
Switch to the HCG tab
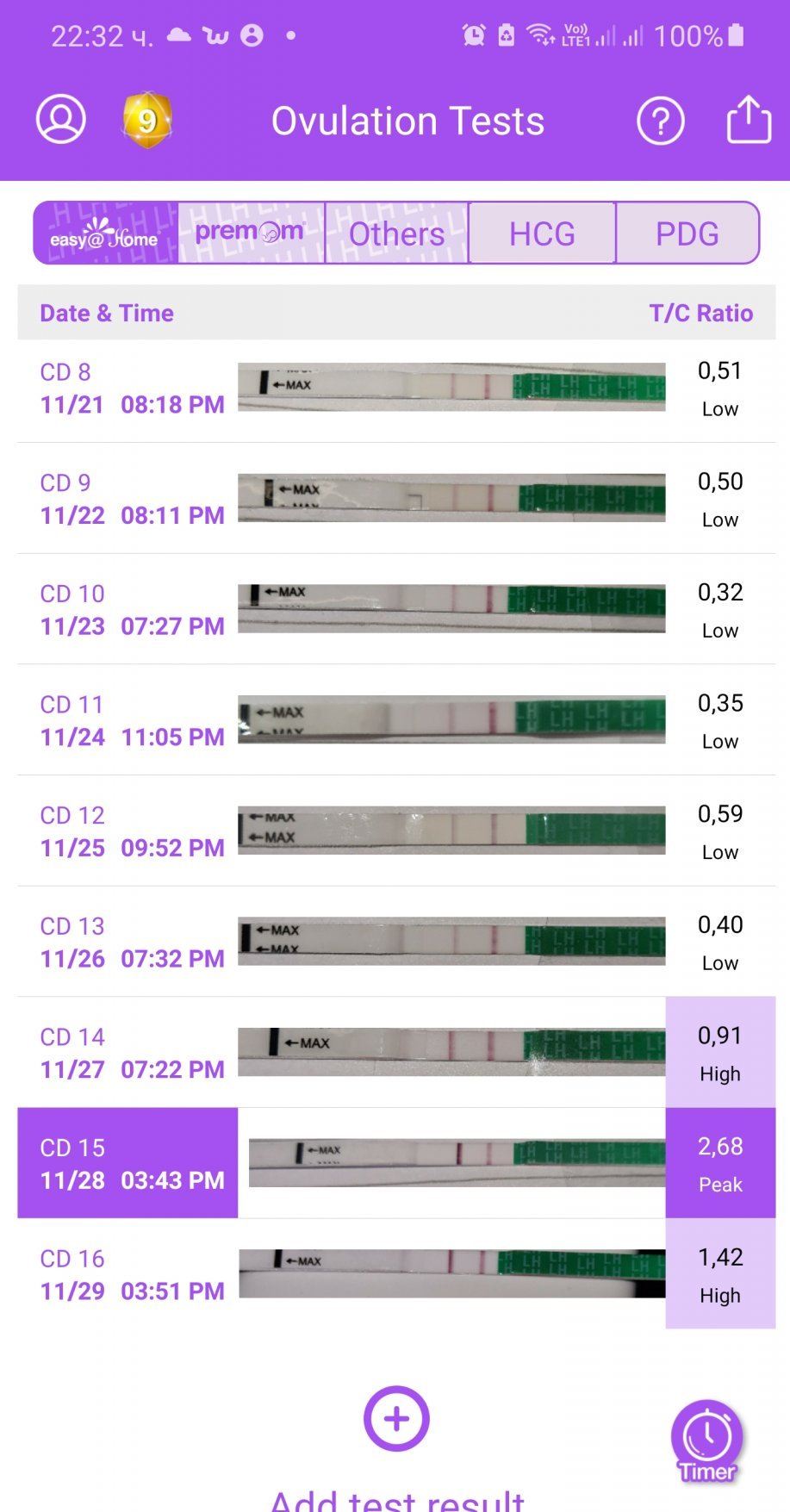pos(542,233)
